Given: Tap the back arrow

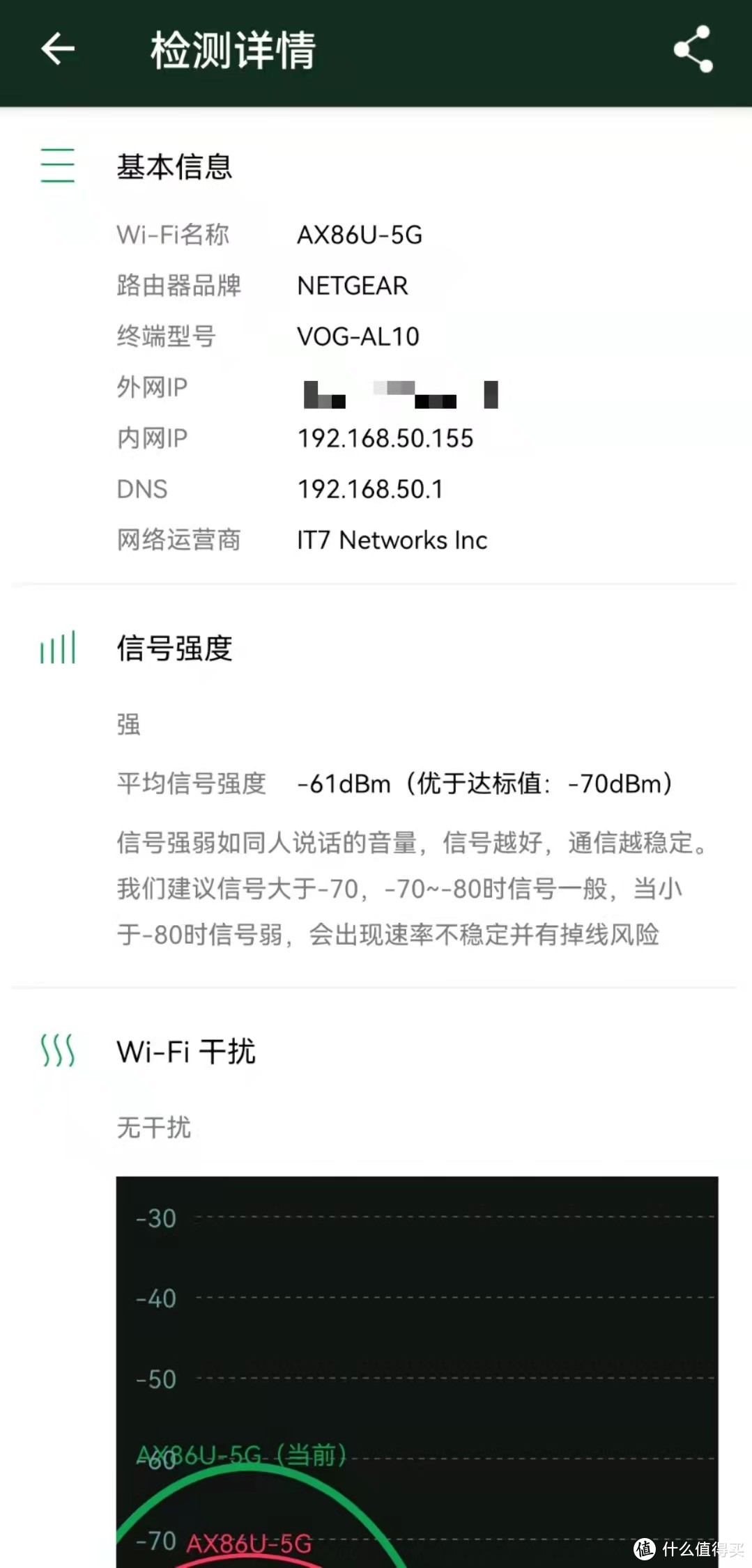Looking at the screenshot, I should pos(57,49).
